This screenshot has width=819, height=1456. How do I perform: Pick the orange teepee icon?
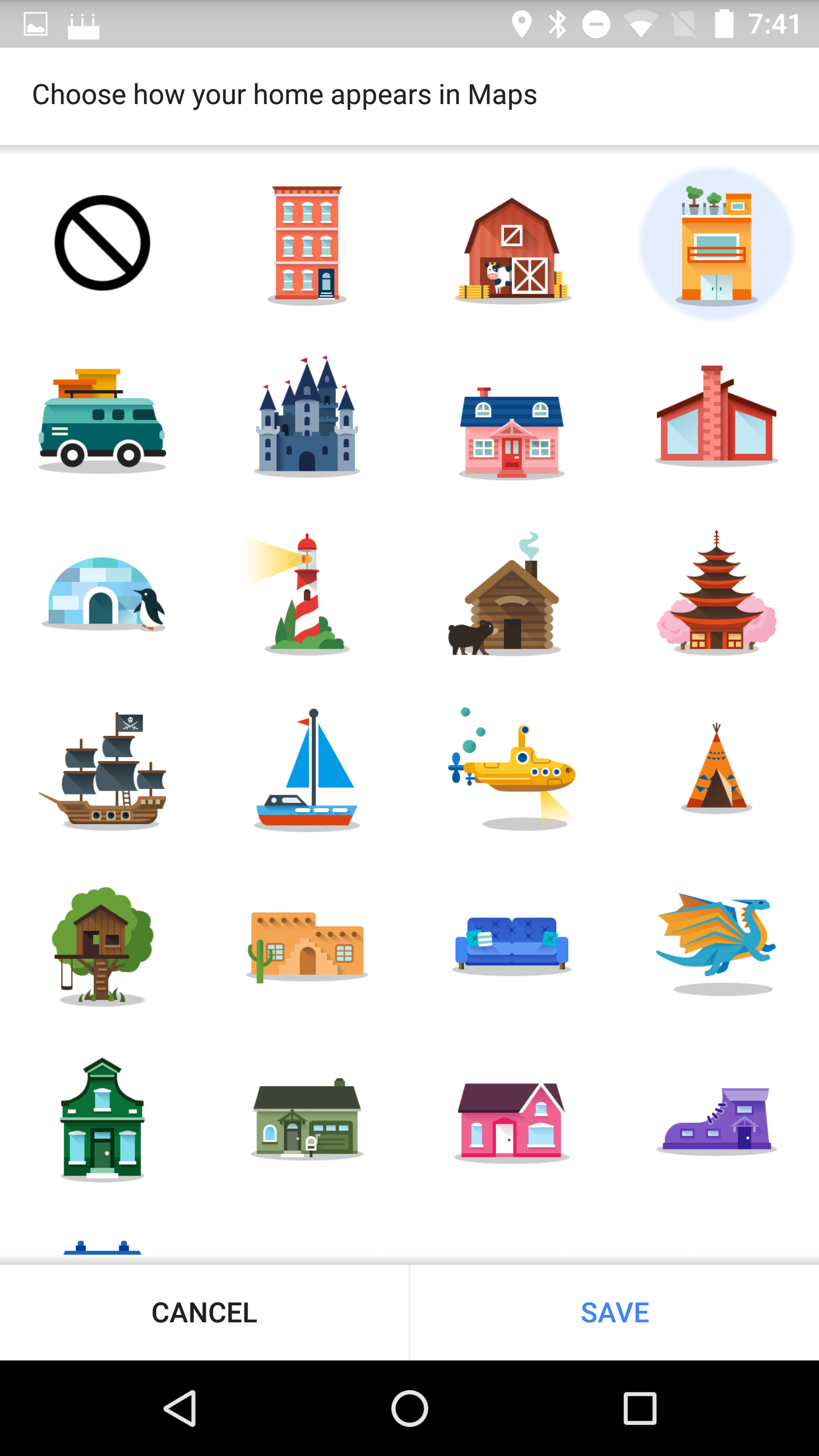[x=717, y=768]
